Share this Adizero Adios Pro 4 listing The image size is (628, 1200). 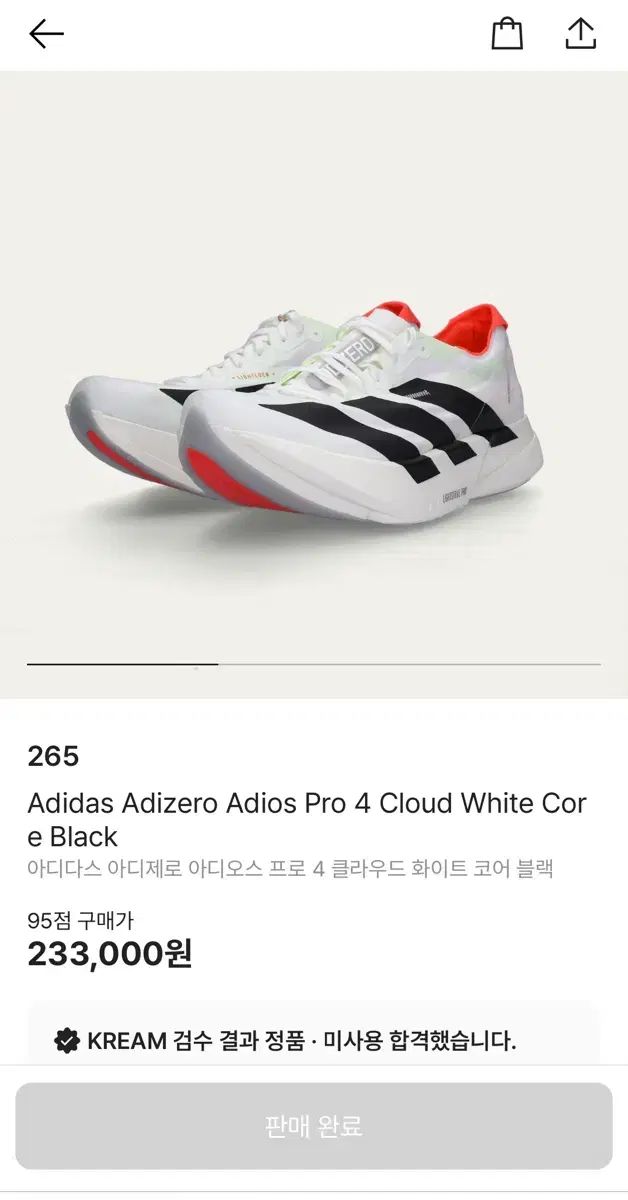pos(580,34)
